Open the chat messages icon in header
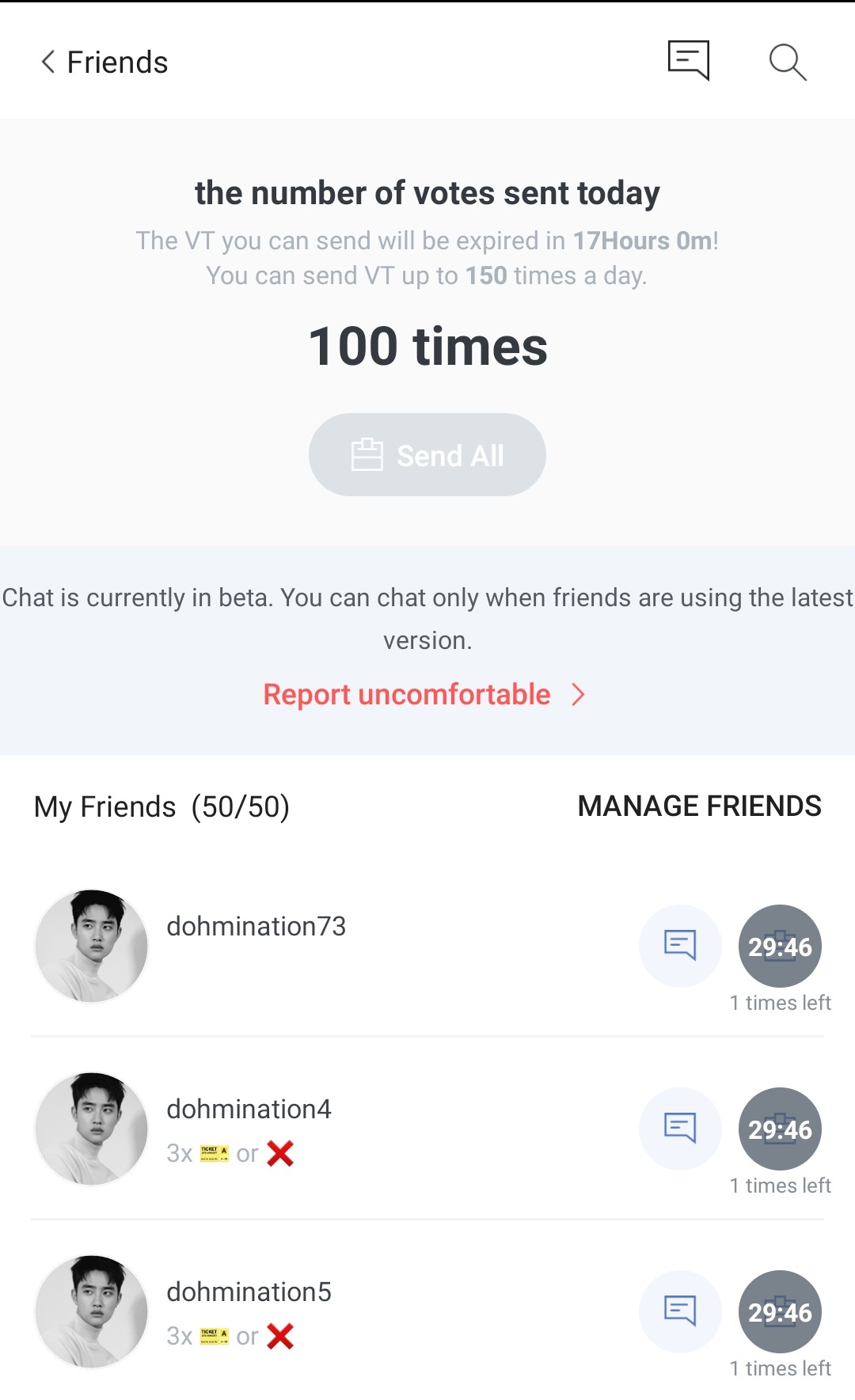The width and height of the screenshot is (855, 1400). pos(688,61)
